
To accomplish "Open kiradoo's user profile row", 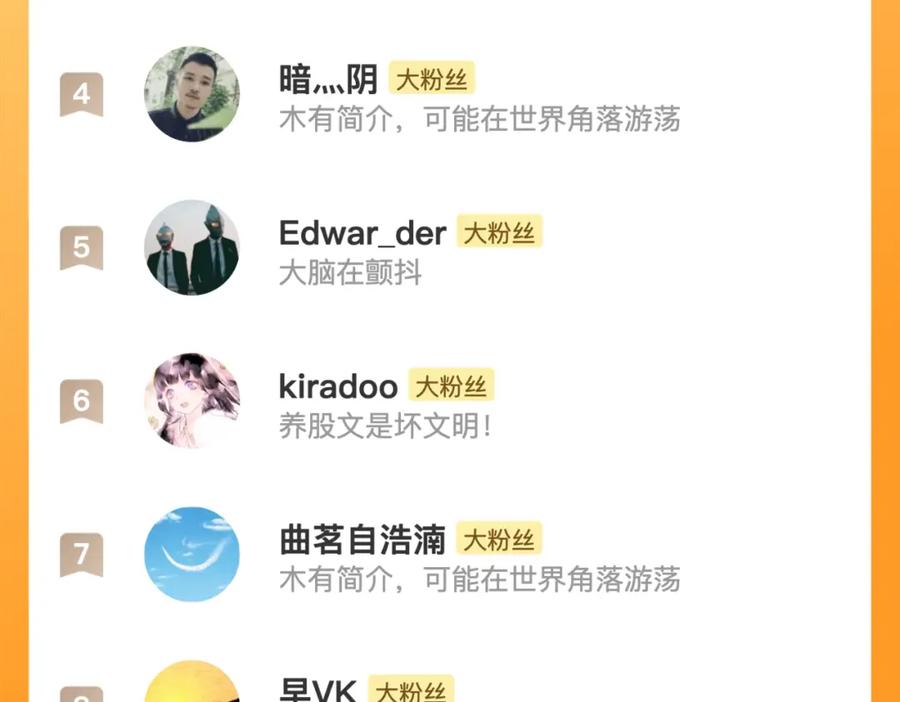I will [450, 402].
